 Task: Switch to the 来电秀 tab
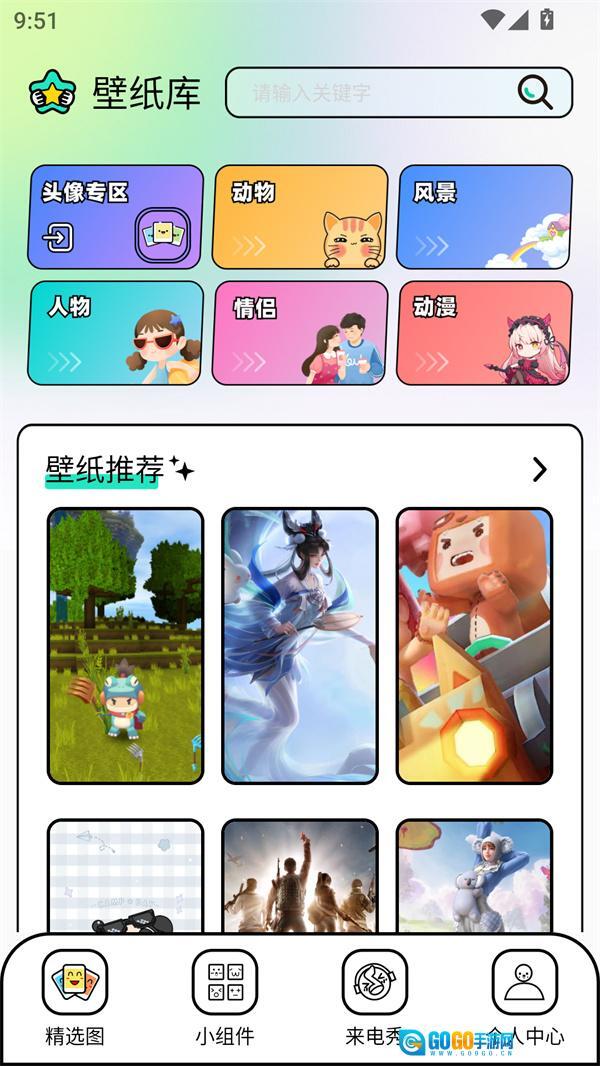[374, 997]
